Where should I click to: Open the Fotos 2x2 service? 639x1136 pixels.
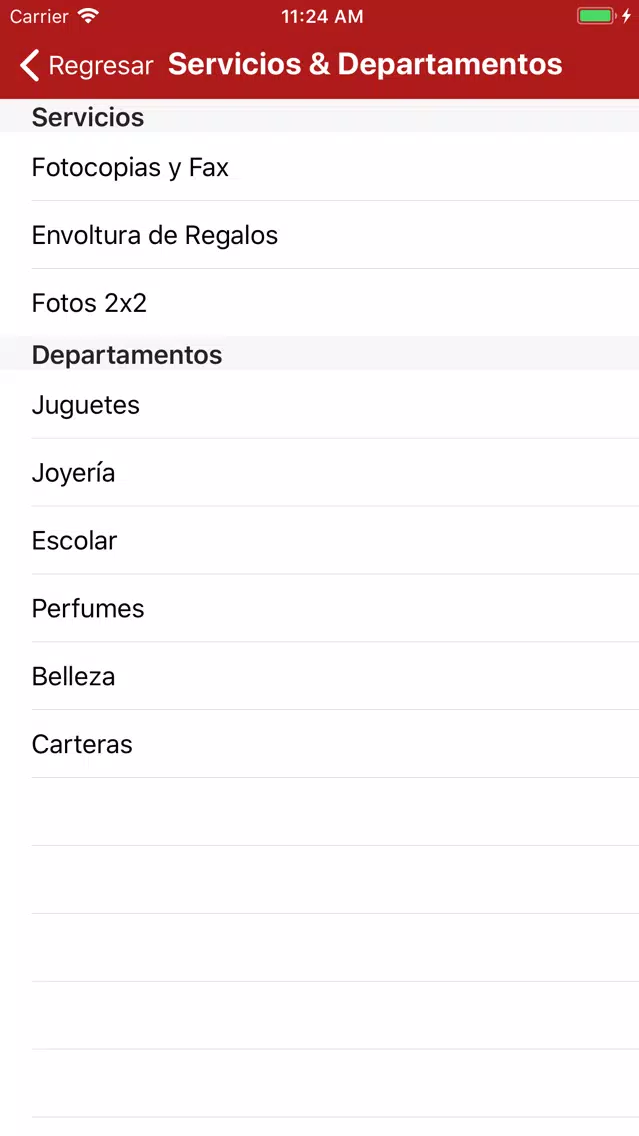[320, 303]
